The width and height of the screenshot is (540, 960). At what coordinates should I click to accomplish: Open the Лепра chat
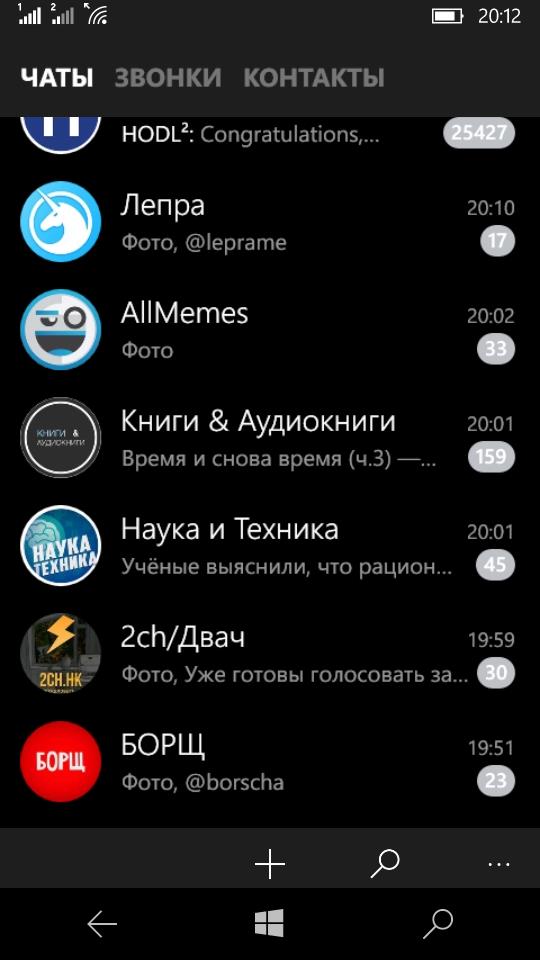click(x=270, y=223)
